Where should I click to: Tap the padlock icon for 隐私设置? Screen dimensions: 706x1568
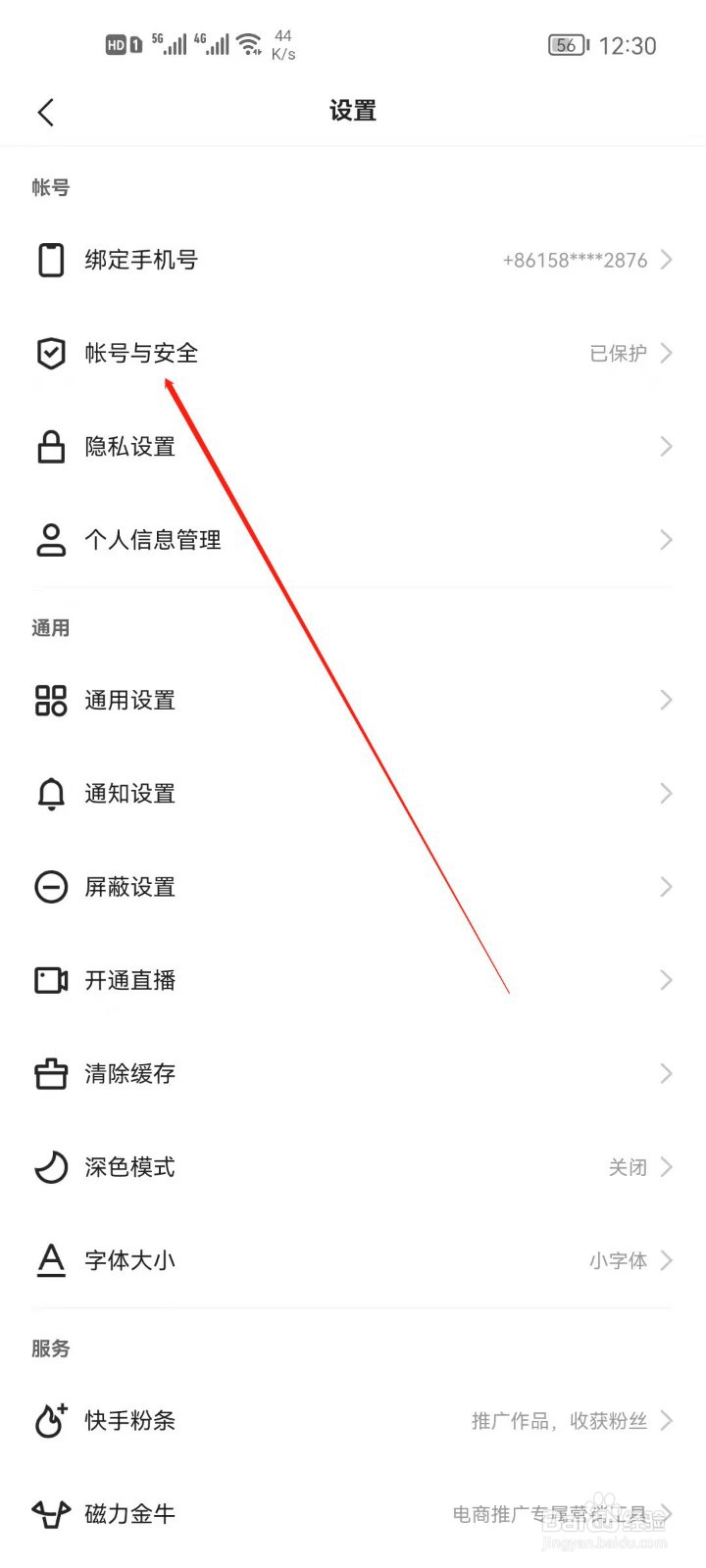[x=50, y=447]
